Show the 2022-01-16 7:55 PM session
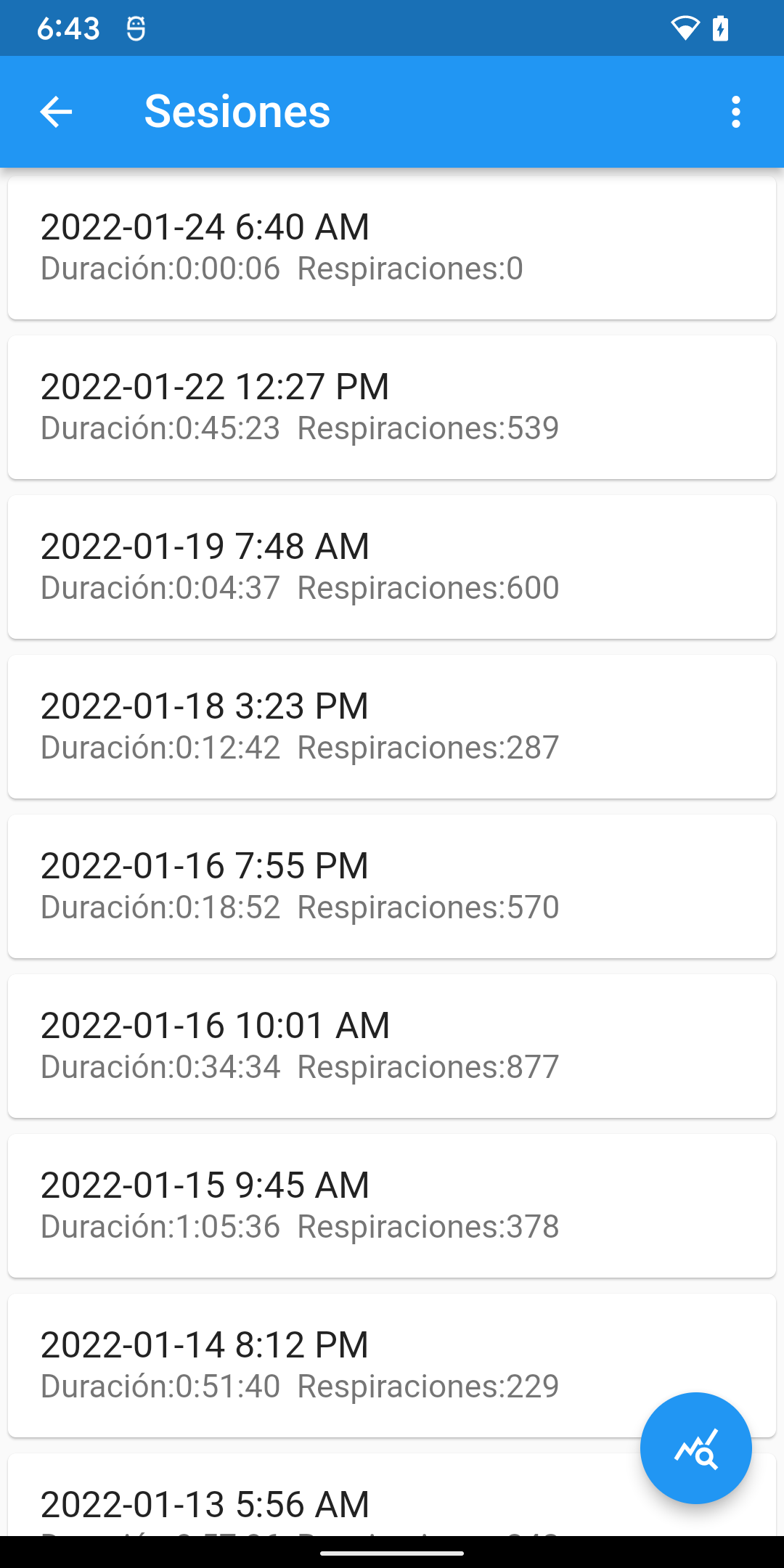This screenshot has width=784, height=1568. click(392, 886)
